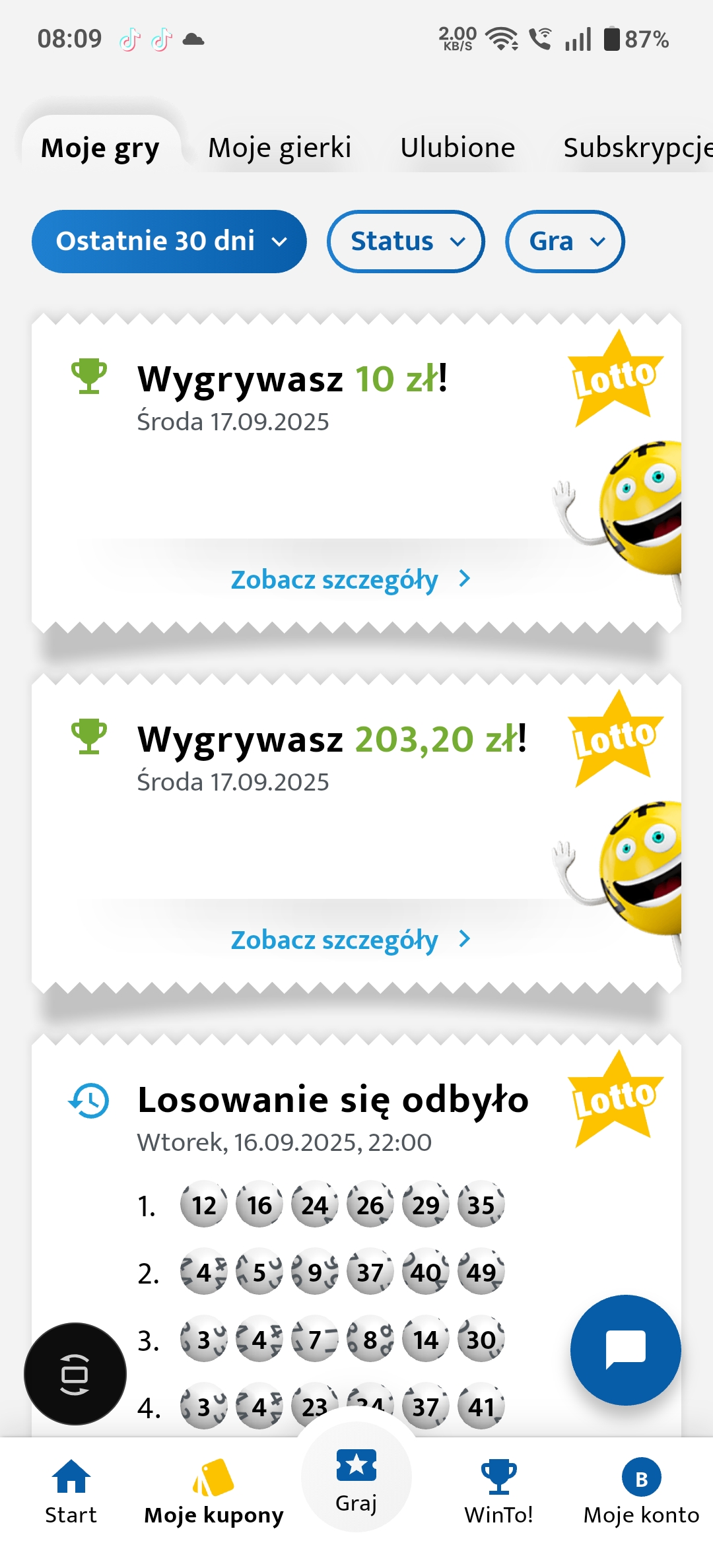Open the Gra game filter
Image resolution: width=713 pixels, height=1568 pixels.
coord(564,241)
